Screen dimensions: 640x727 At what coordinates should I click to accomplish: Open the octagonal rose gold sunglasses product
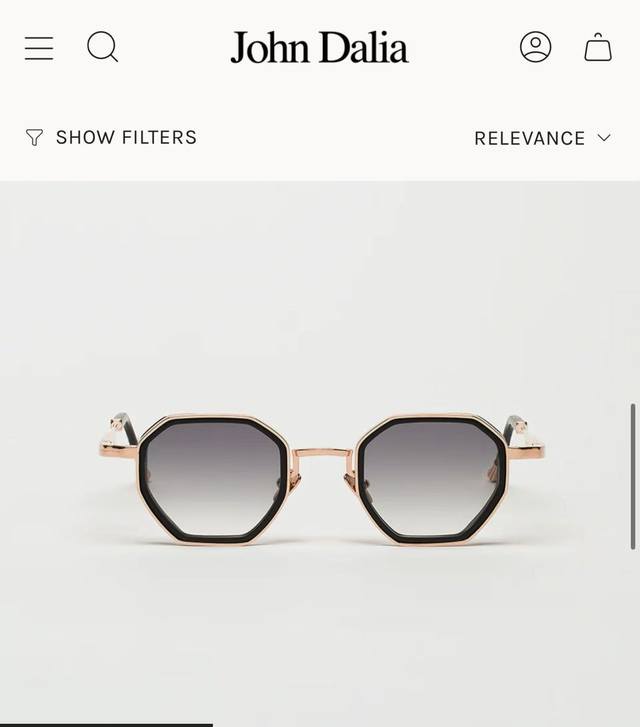[320, 478]
